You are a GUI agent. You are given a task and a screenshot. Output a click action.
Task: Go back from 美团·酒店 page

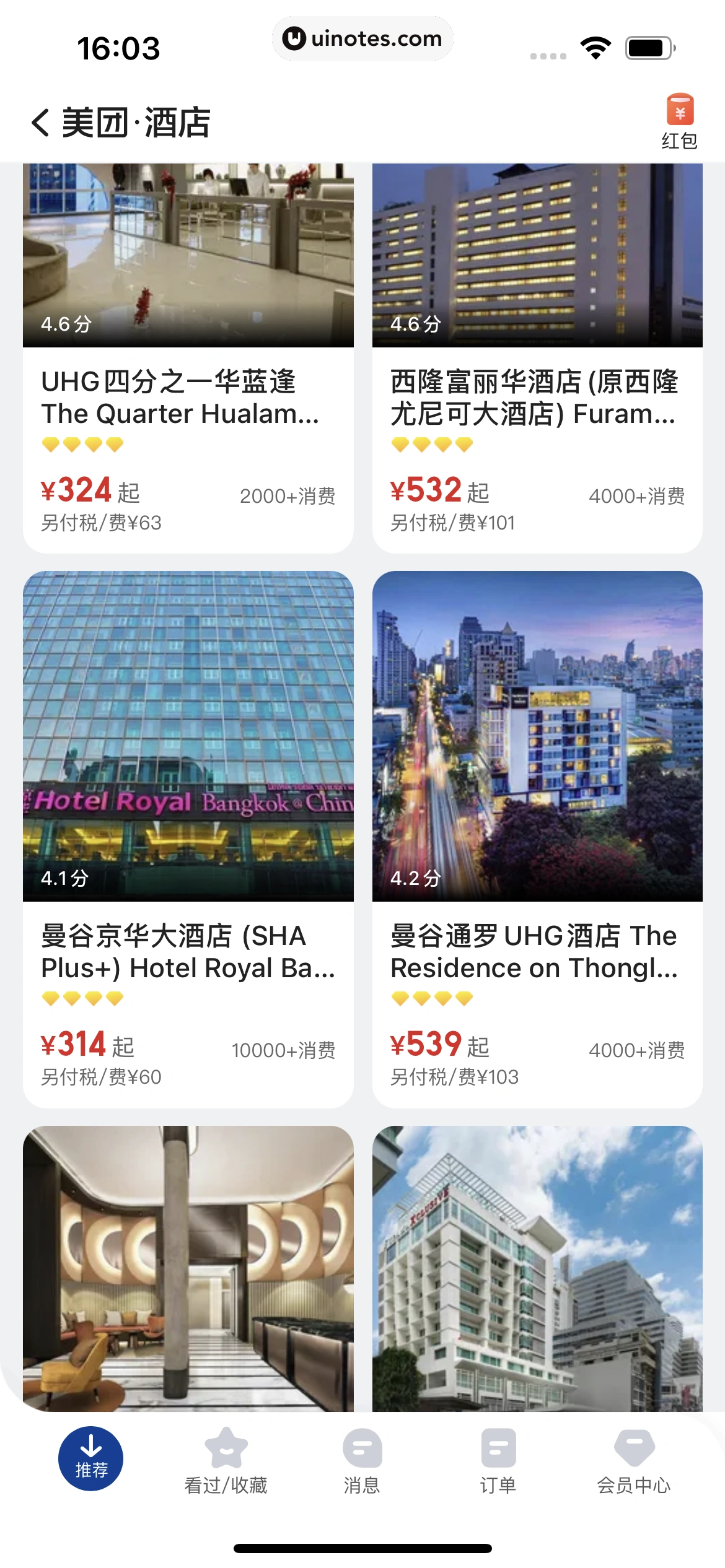40,122
